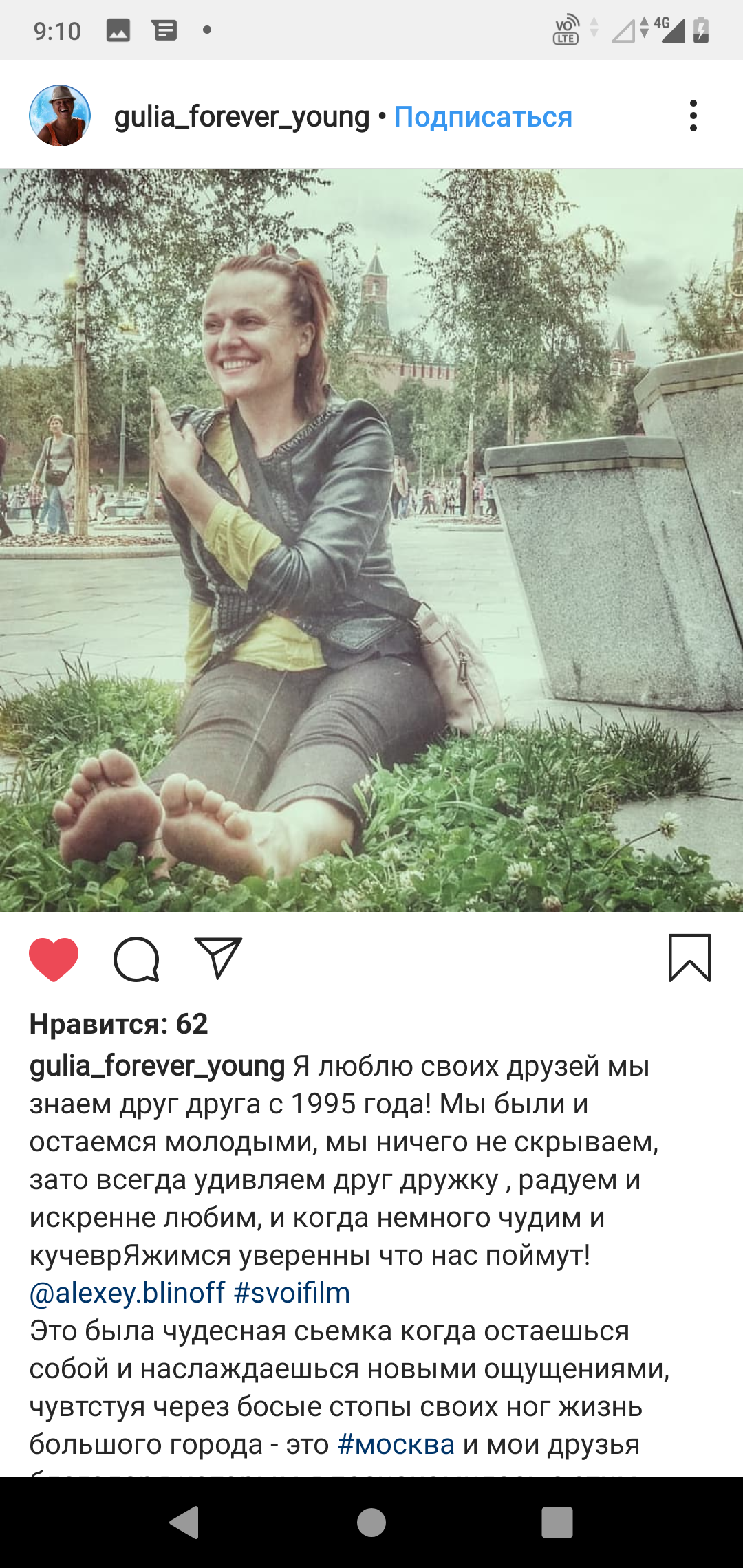Open the three-dot overflow menu

693,116
